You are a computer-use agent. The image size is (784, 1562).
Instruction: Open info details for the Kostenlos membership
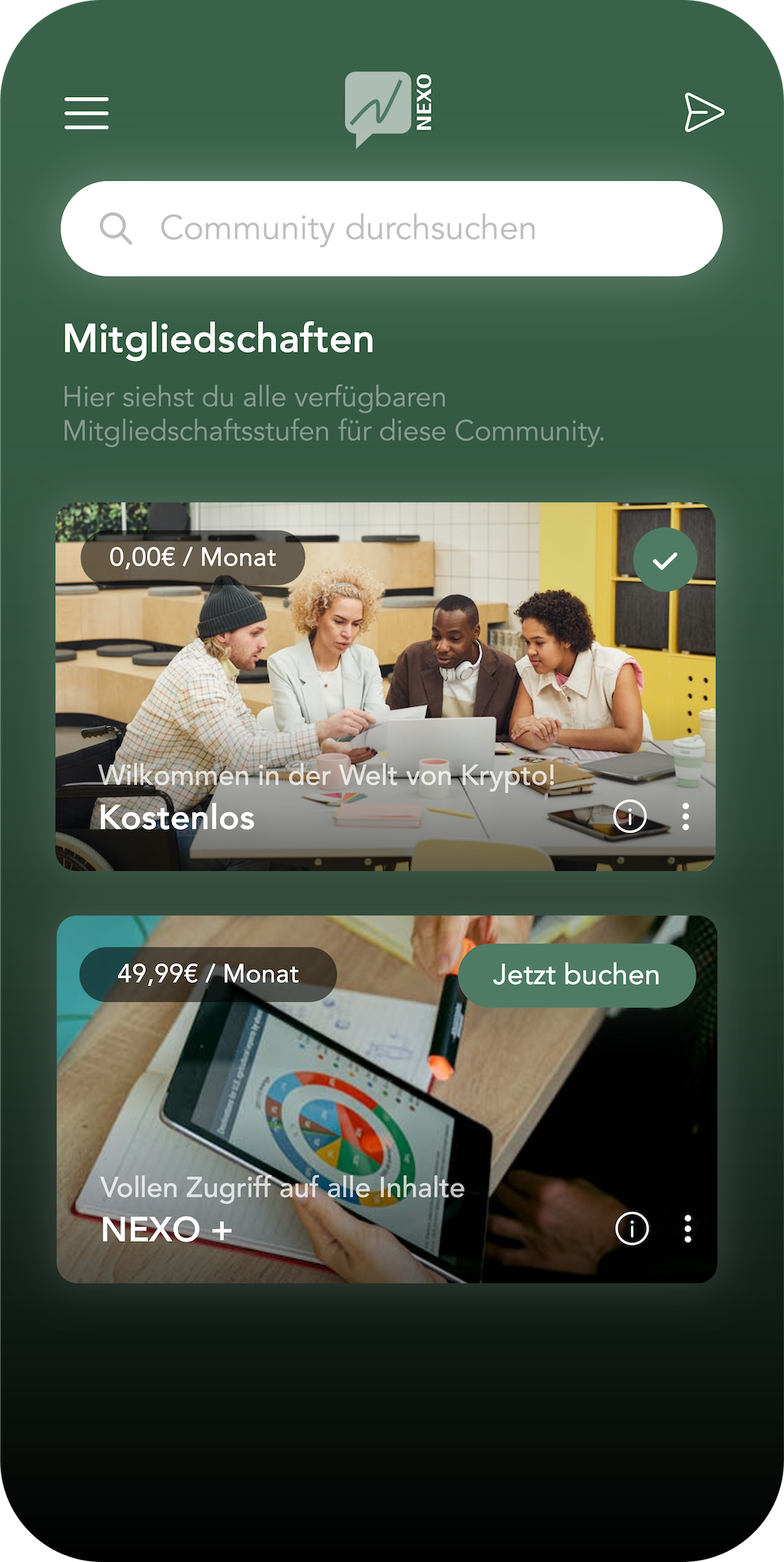point(630,818)
